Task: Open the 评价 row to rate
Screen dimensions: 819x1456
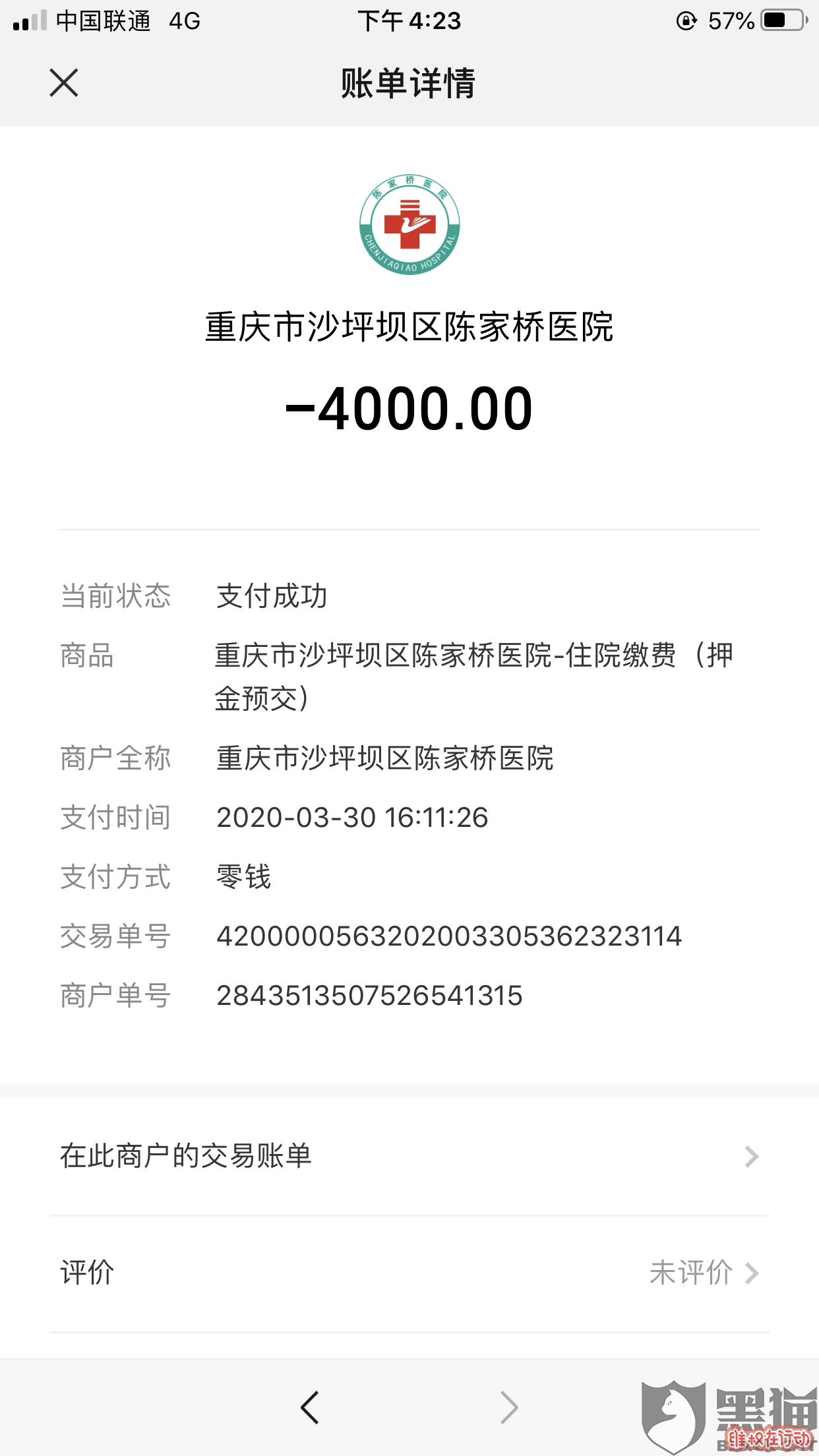Action: point(409,1273)
